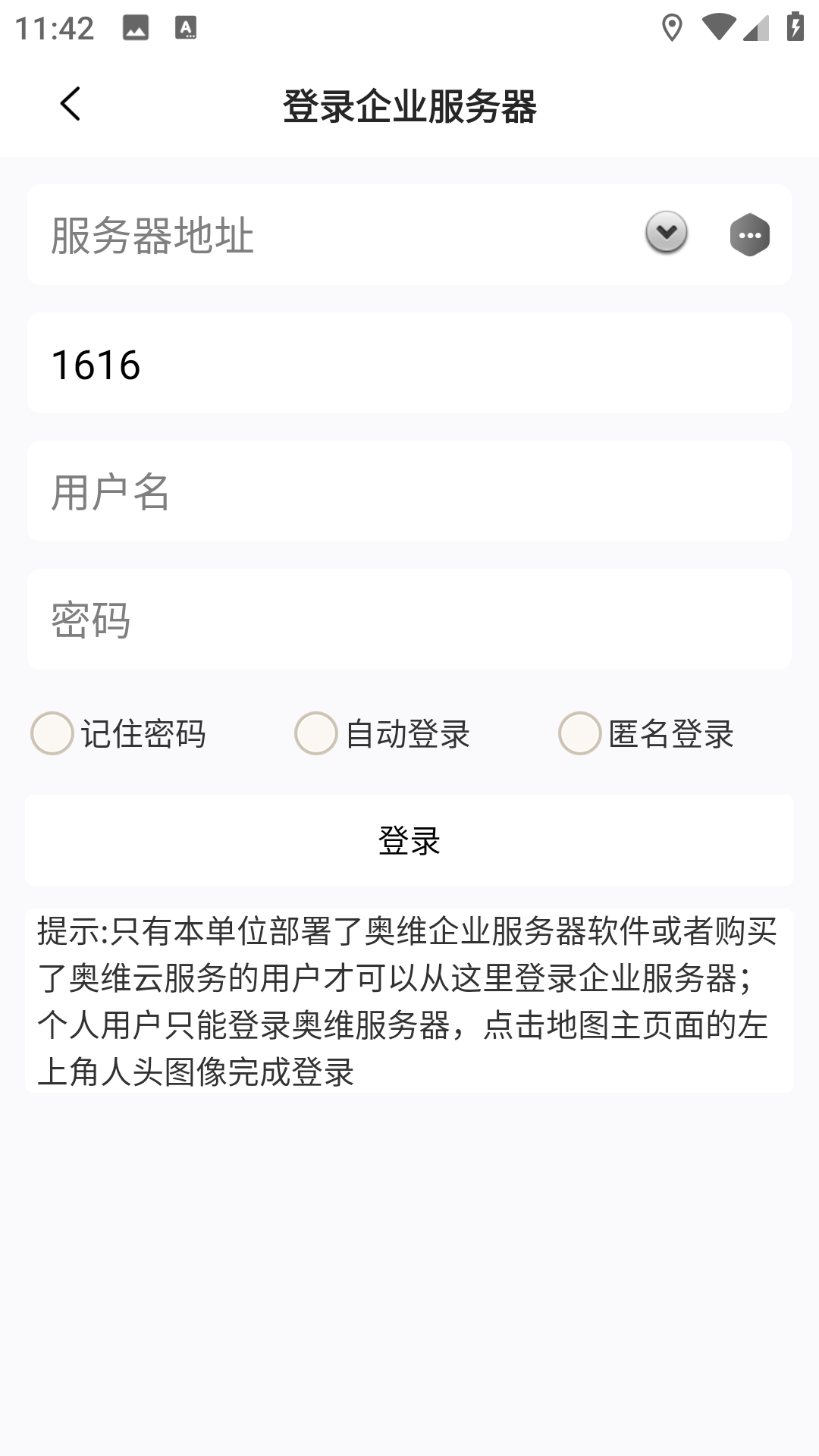The image size is (819, 1456).
Task: Click the hint text about 奥维企业服务器
Action: tap(409, 1001)
